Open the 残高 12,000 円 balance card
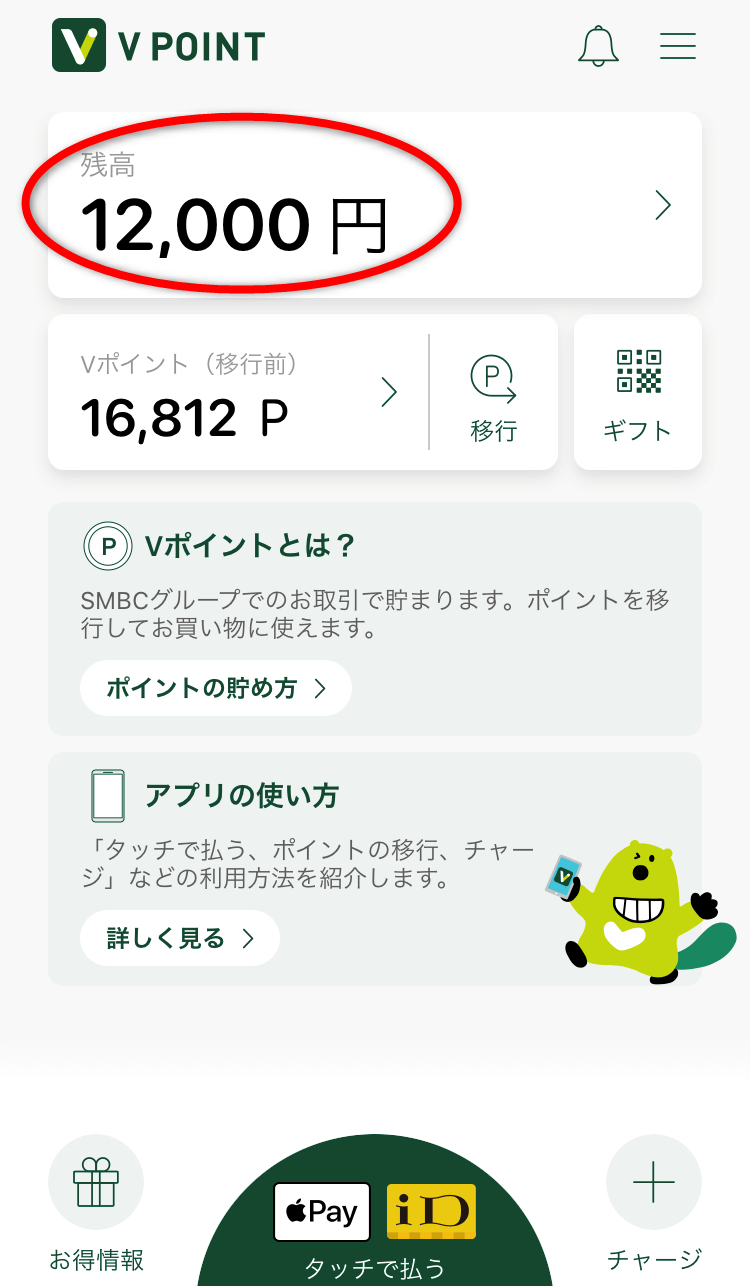This screenshot has height=1286, width=750. [374, 205]
